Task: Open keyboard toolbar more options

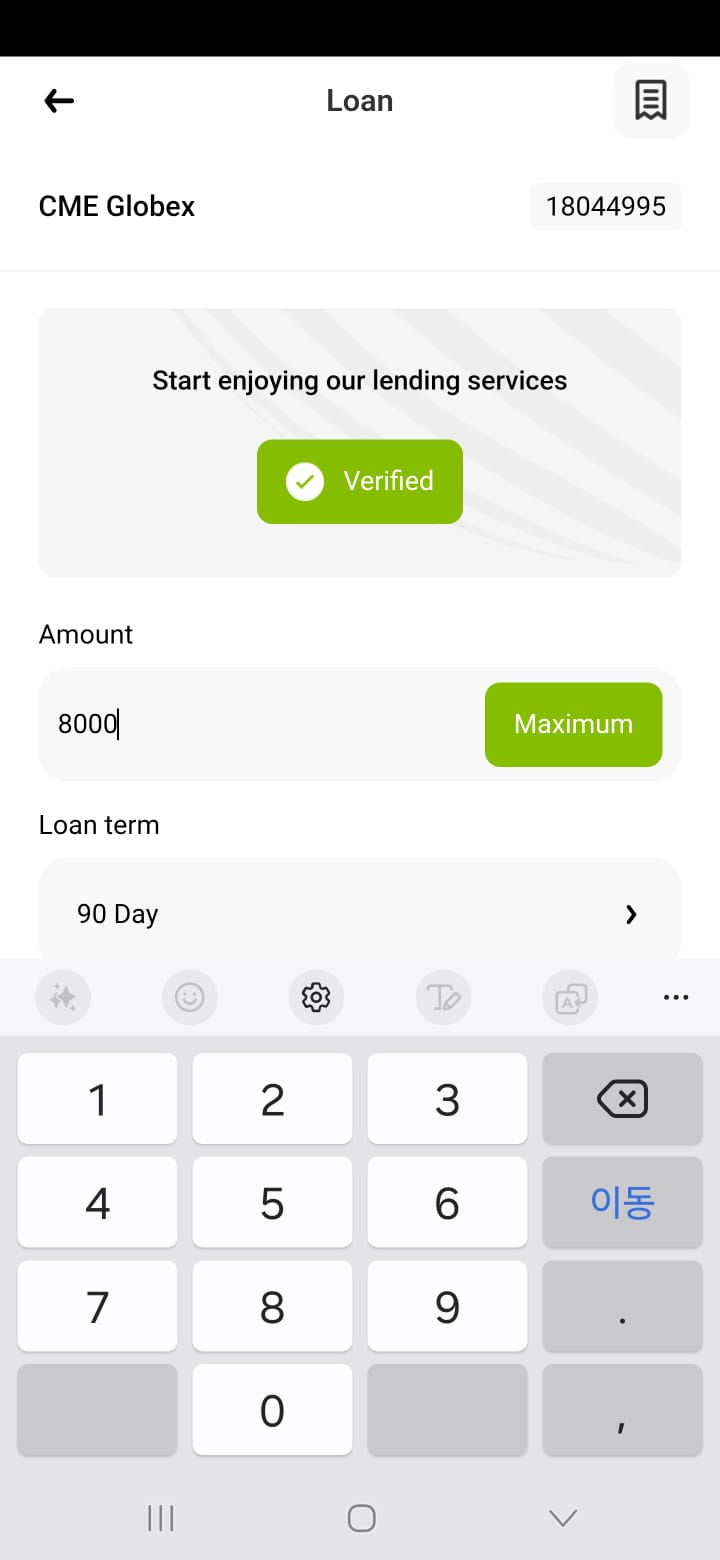Action: pos(676,997)
